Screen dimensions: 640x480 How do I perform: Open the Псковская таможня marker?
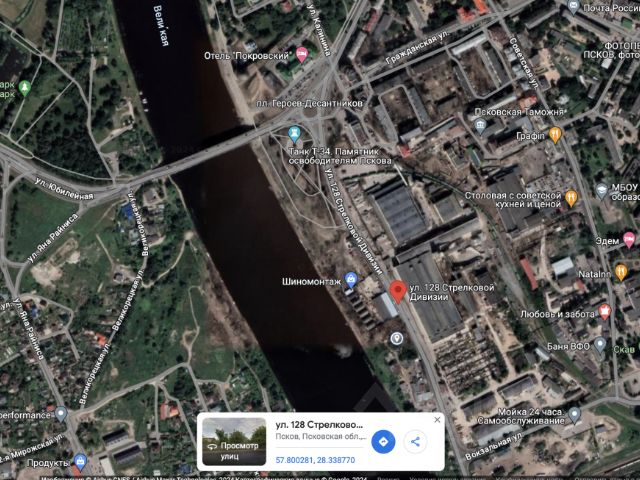point(482,126)
